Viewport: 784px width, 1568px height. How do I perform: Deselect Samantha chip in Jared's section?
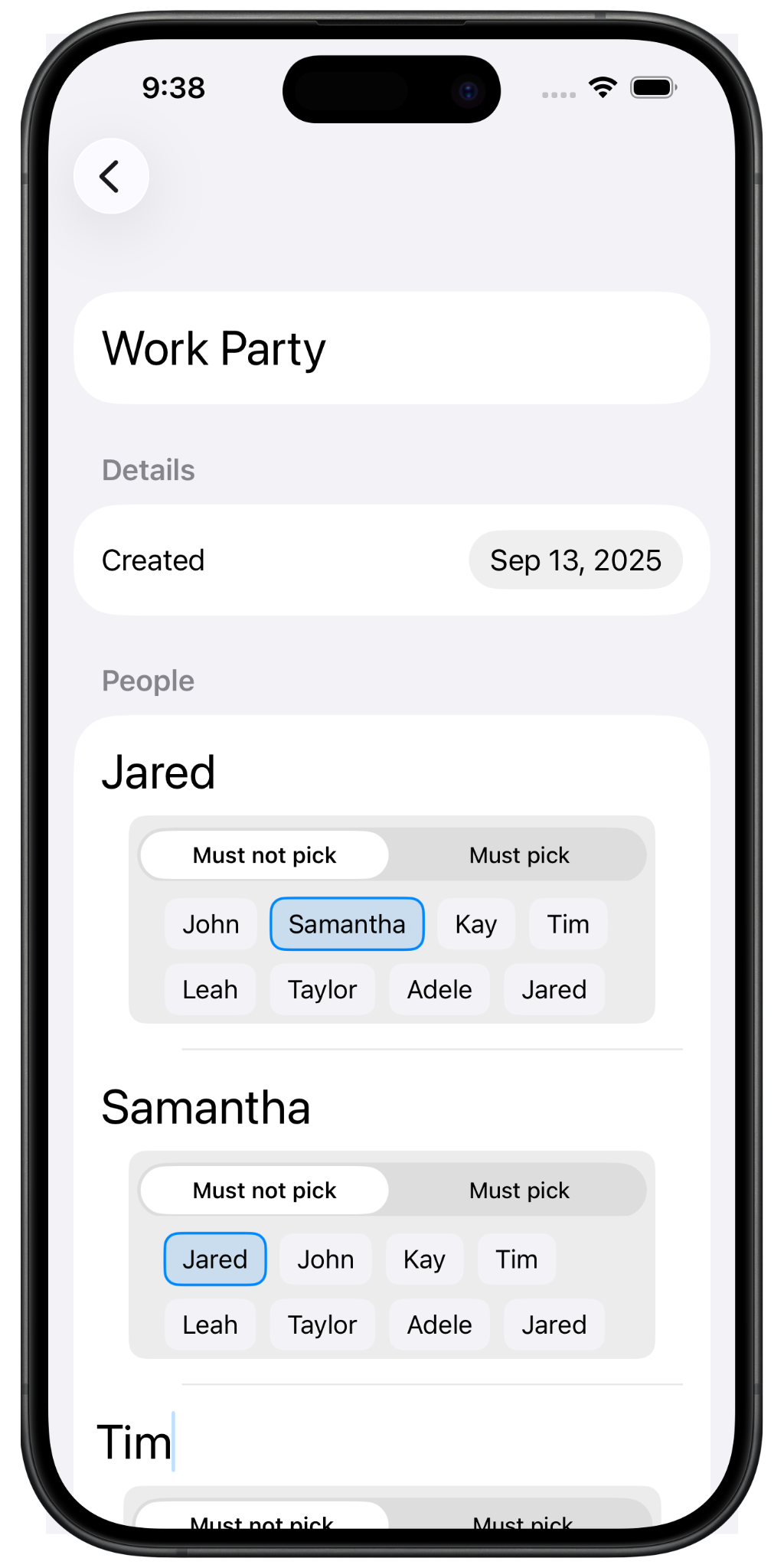347,924
